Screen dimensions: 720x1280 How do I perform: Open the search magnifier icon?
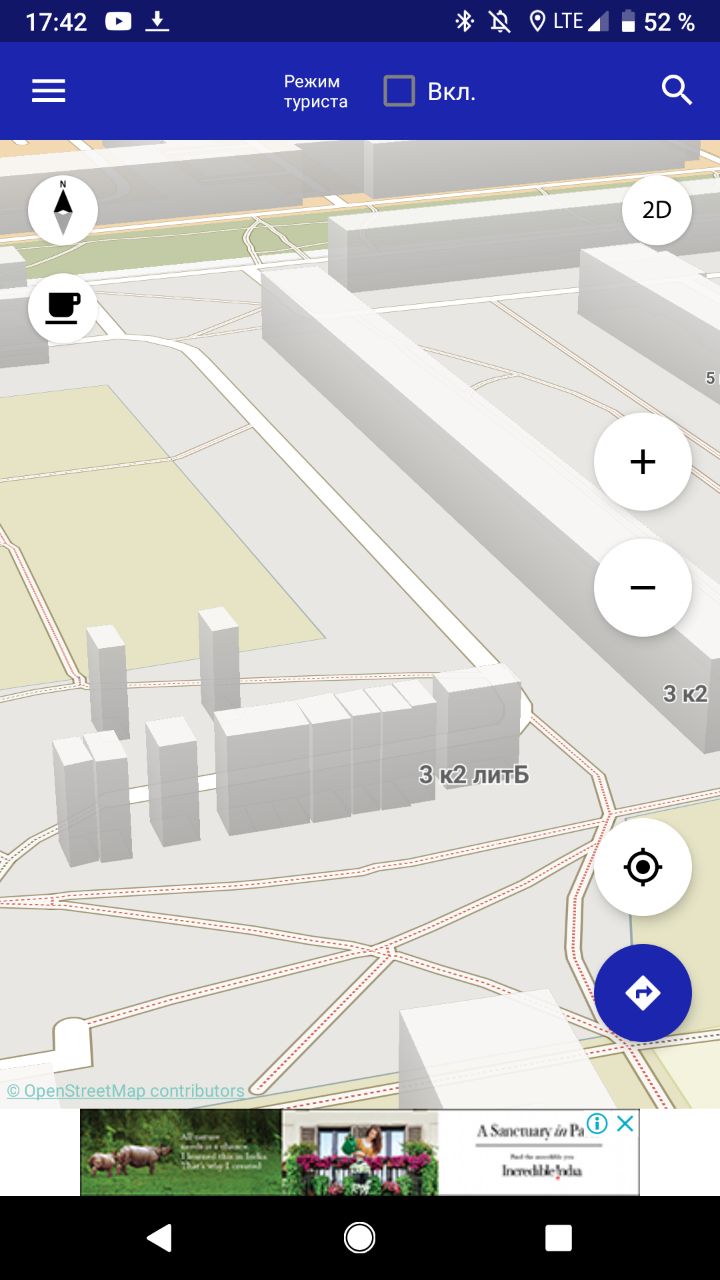677,91
